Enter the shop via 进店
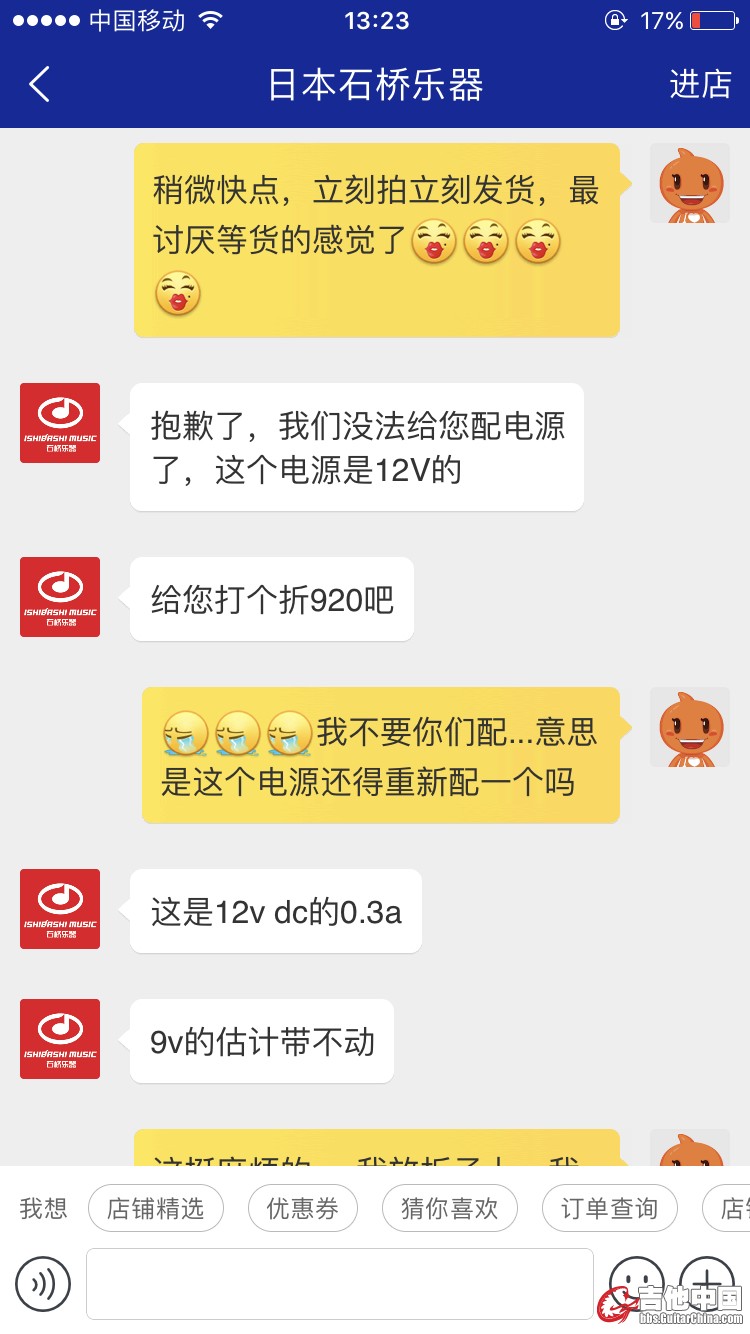 point(700,85)
